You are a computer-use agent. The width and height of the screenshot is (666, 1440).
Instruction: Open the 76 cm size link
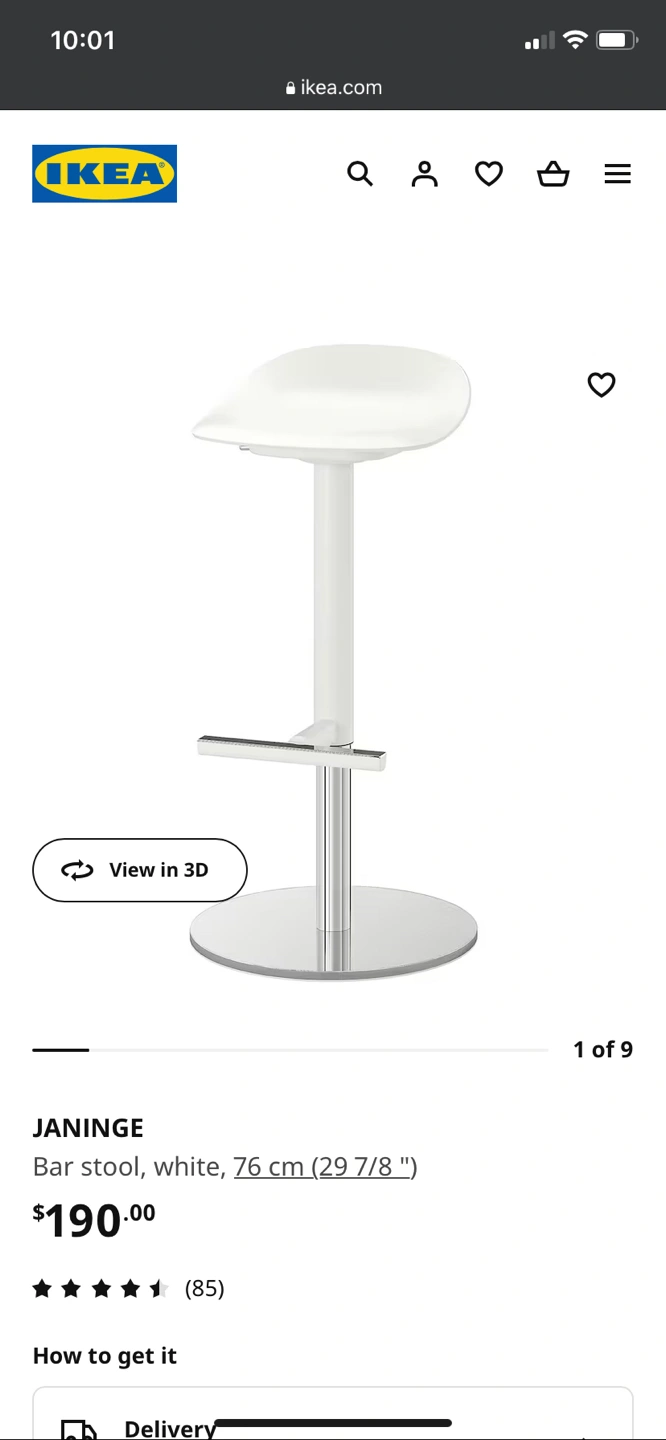pyautogui.click(x=325, y=1166)
